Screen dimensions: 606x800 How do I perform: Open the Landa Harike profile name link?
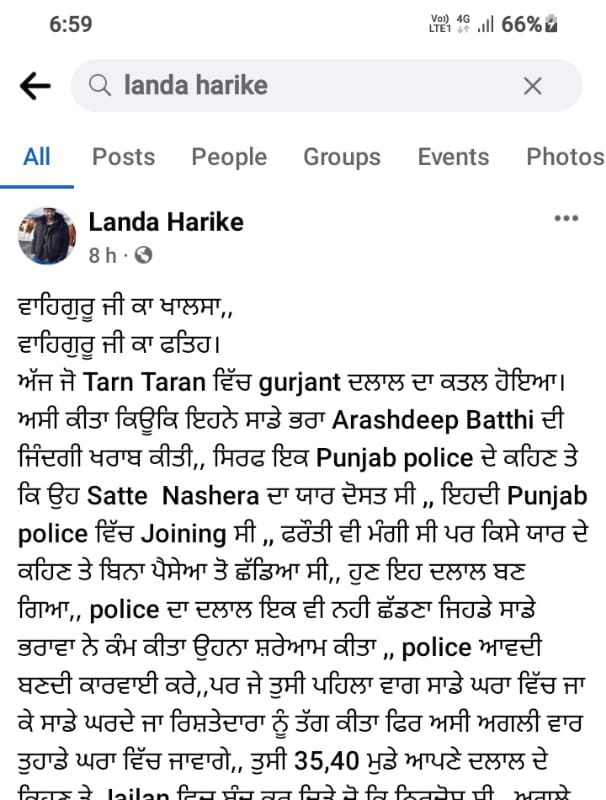coord(166,221)
